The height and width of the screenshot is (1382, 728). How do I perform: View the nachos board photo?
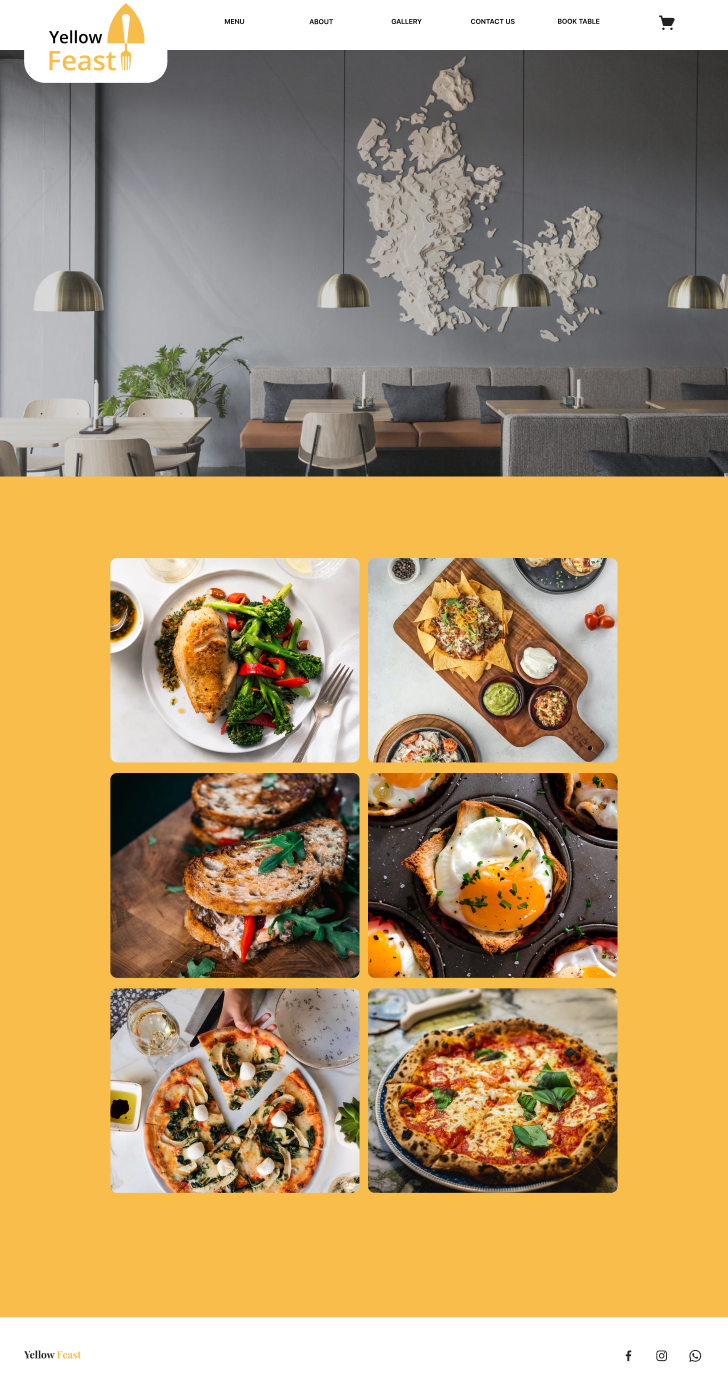coord(493,660)
